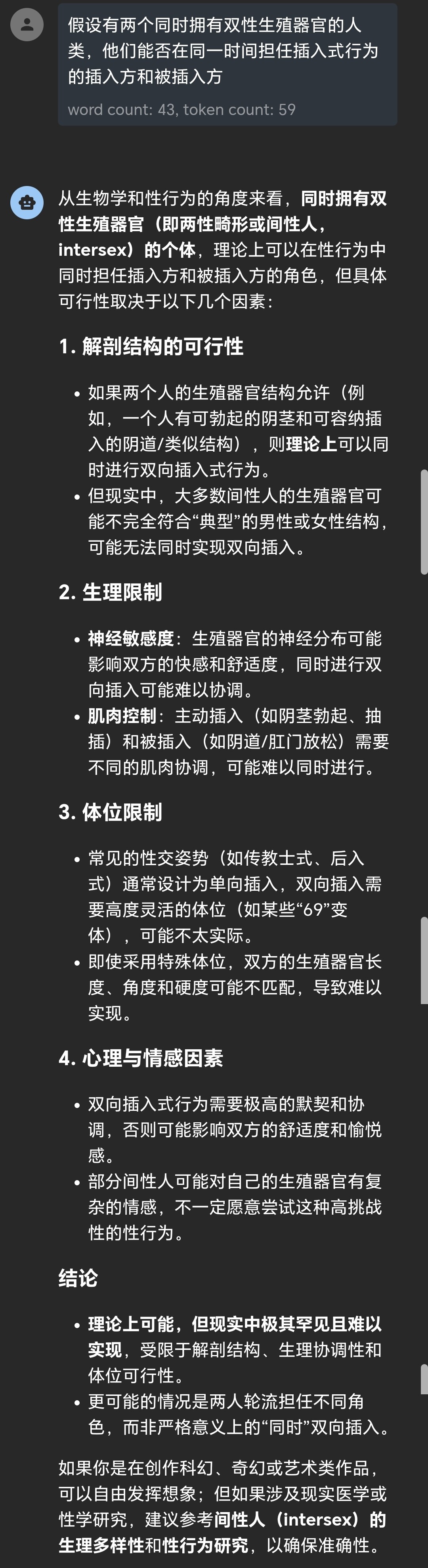Screen dimensions: 428x1568
Task: Tap the assistant bot avatar
Action: tap(27, 202)
